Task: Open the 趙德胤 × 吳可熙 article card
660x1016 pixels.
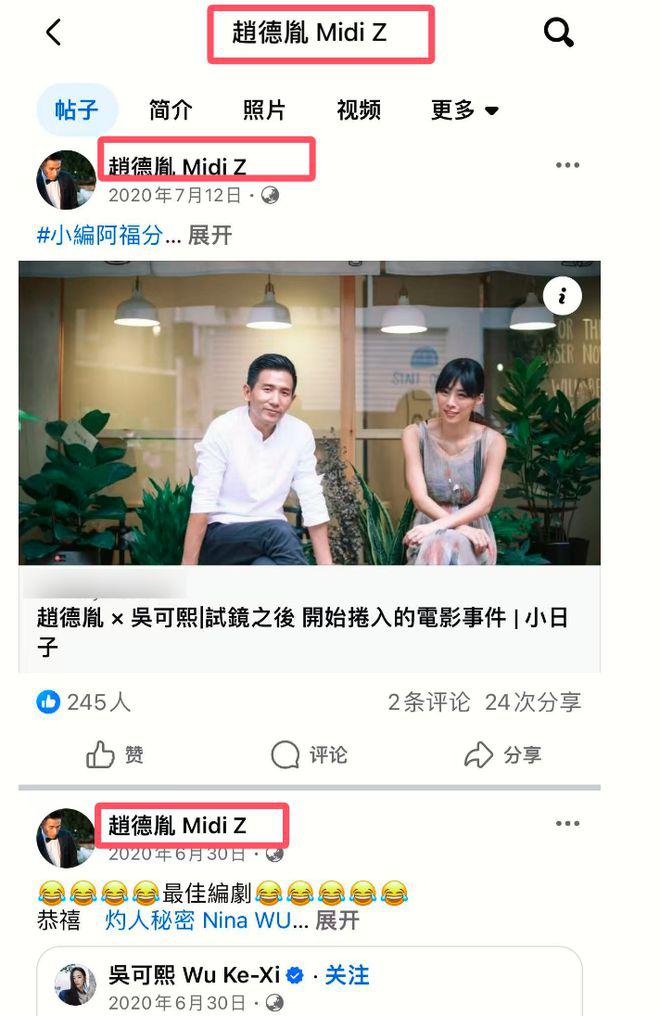Action: pyautogui.click(x=300, y=632)
